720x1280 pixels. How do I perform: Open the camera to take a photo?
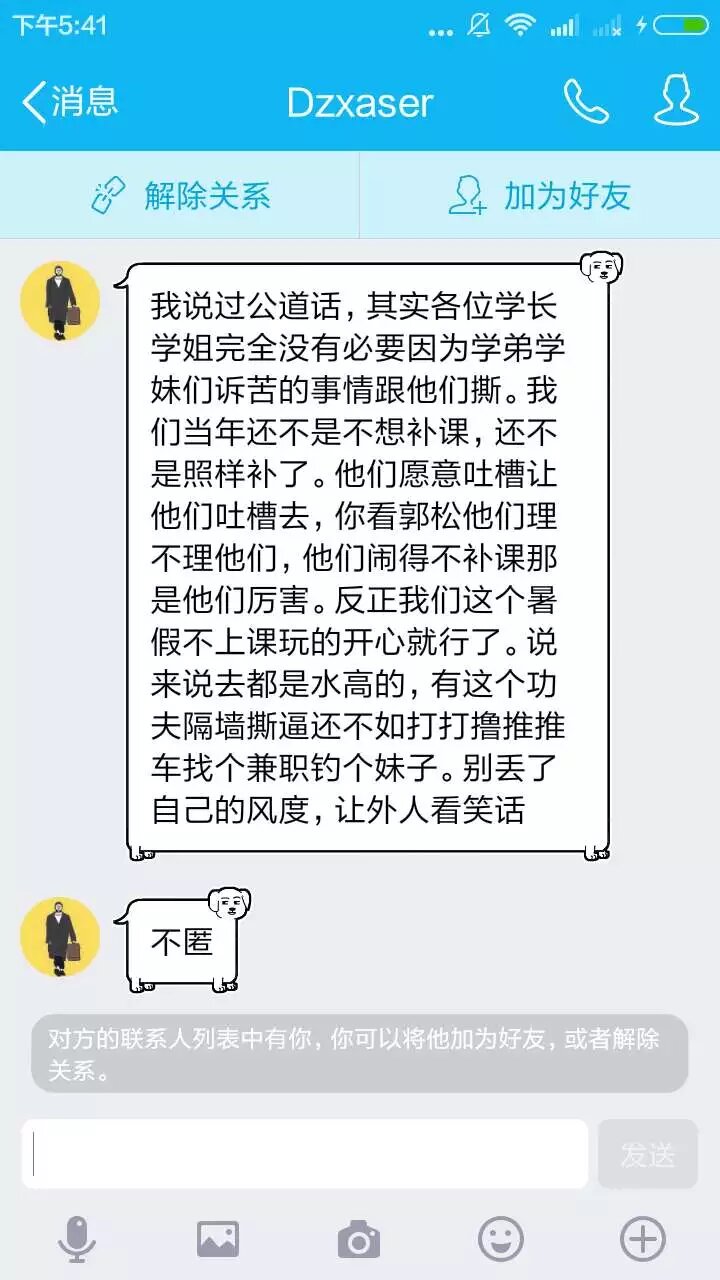[359, 1240]
